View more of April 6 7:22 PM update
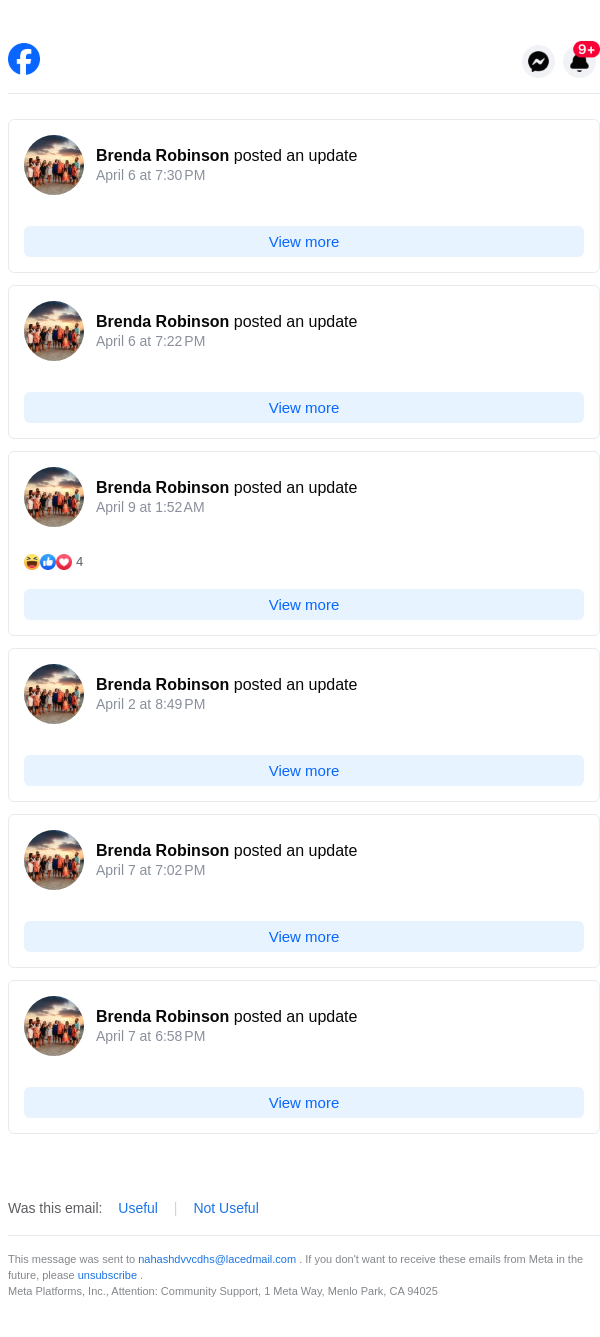The width and height of the screenshot is (600, 1337). 304,408
